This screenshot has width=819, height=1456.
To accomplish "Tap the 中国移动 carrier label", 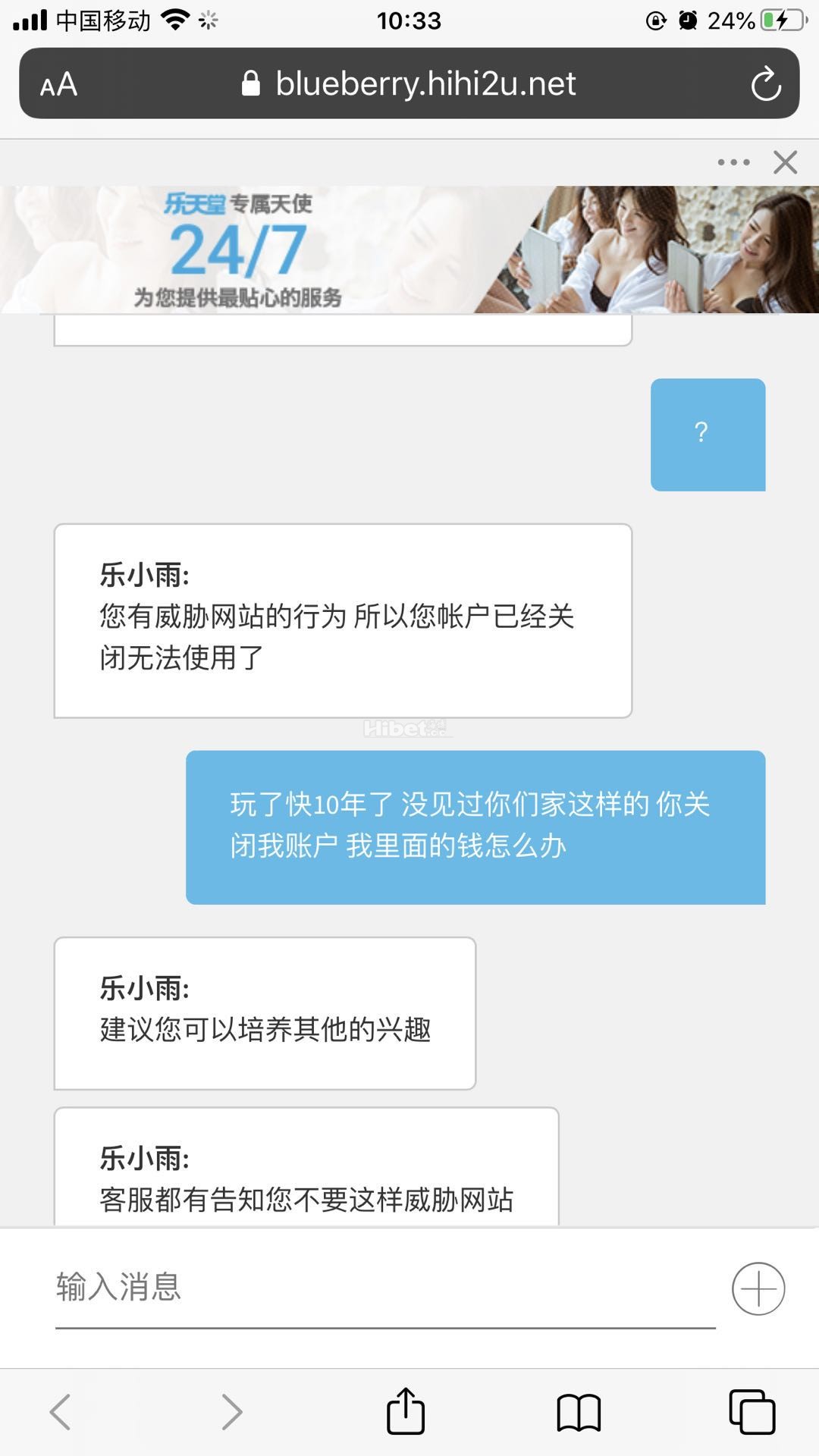I will click(102, 19).
